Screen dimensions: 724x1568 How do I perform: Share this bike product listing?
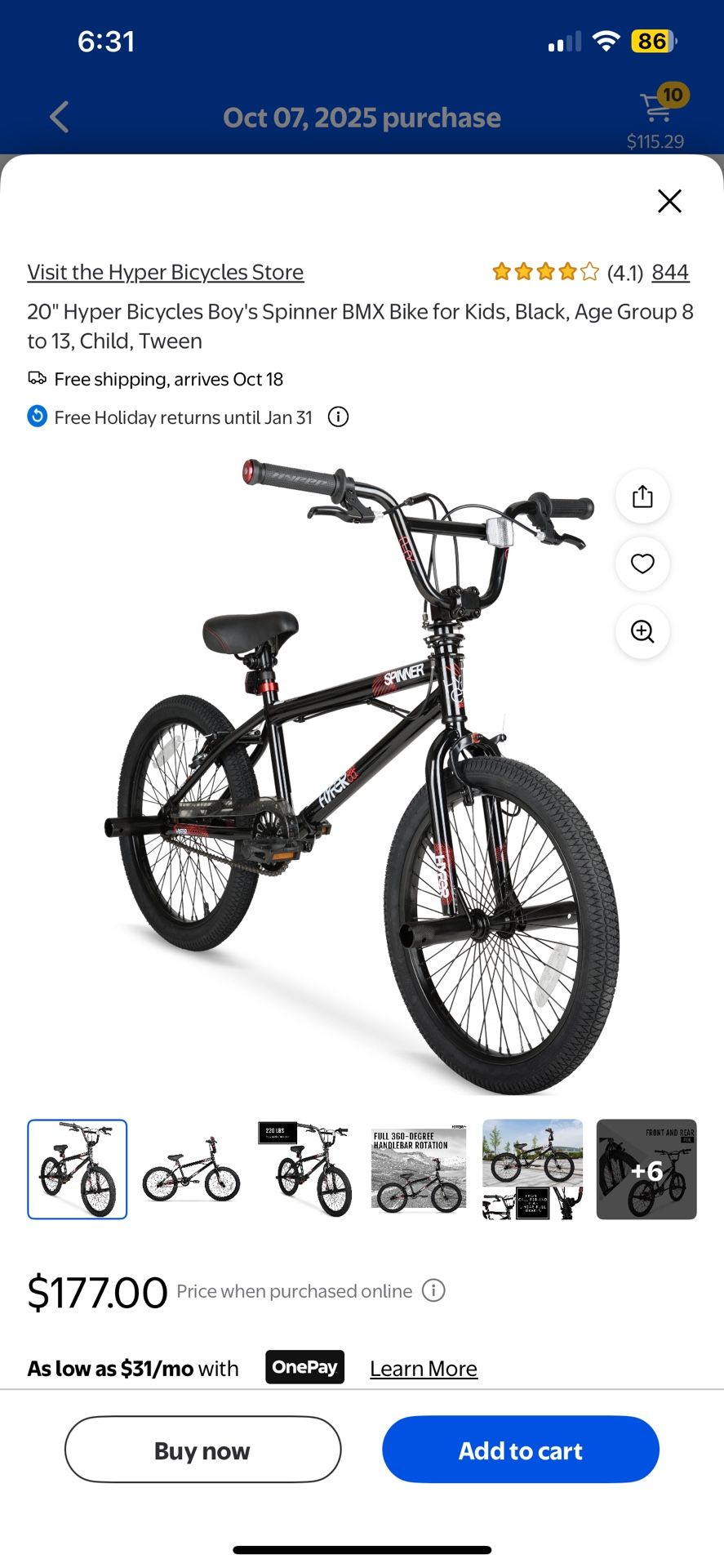(642, 497)
